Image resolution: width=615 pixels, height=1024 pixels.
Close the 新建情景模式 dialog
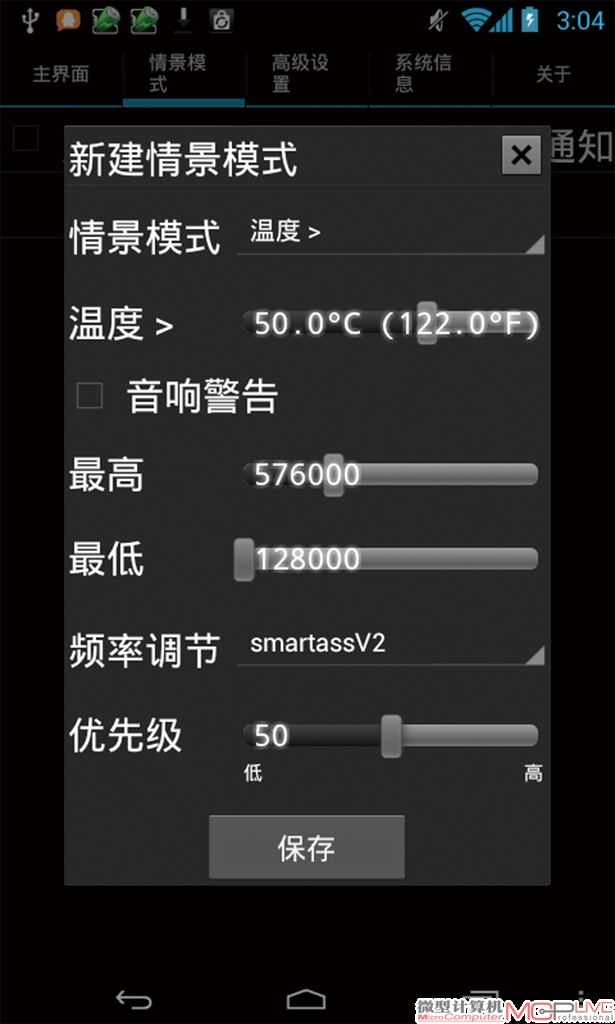tap(521, 155)
